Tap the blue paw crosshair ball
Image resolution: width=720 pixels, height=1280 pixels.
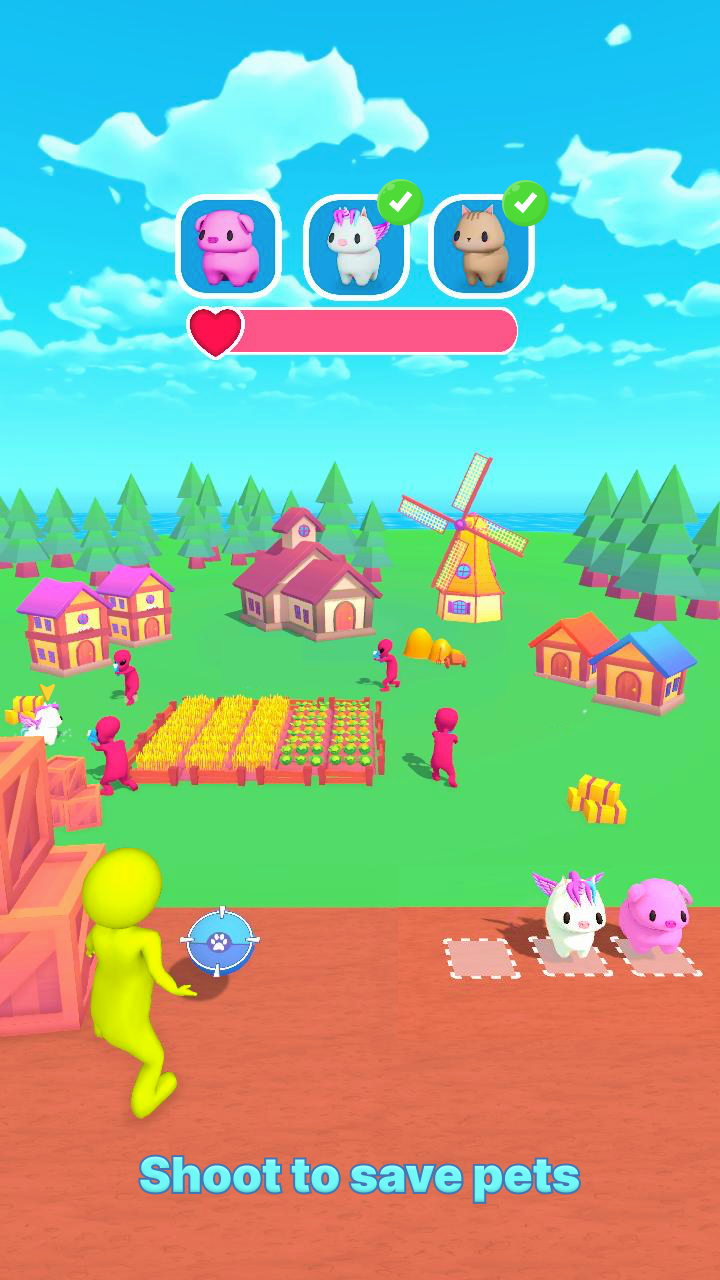point(220,940)
